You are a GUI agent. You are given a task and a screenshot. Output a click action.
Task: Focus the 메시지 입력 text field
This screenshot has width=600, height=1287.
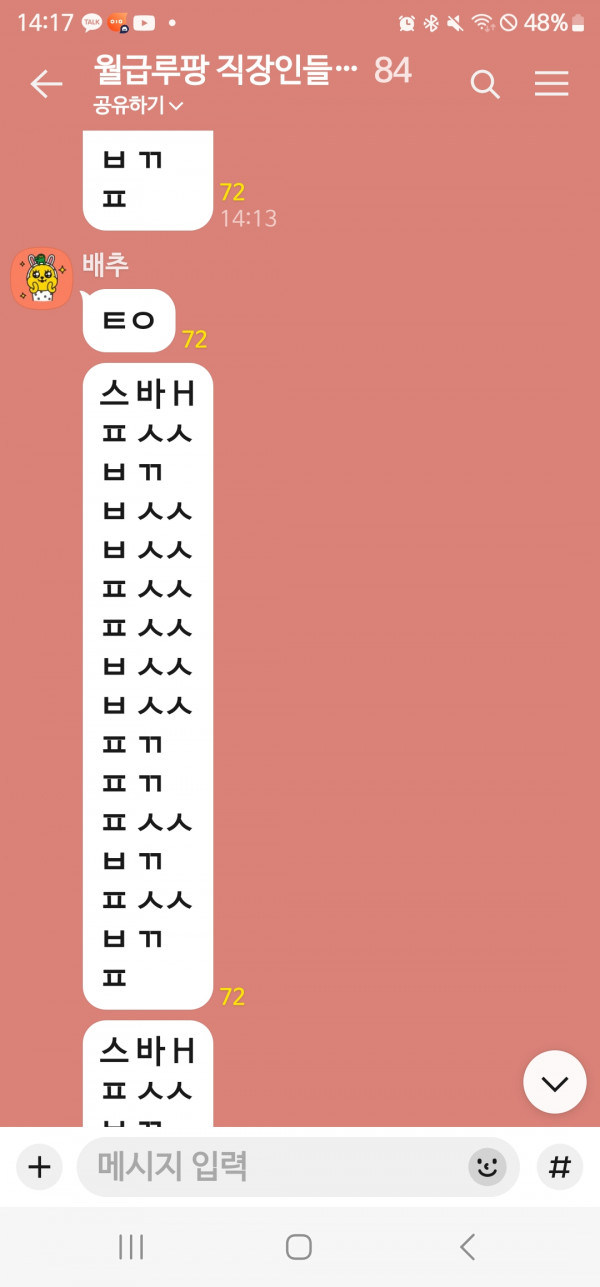[x=270, y=1166]
